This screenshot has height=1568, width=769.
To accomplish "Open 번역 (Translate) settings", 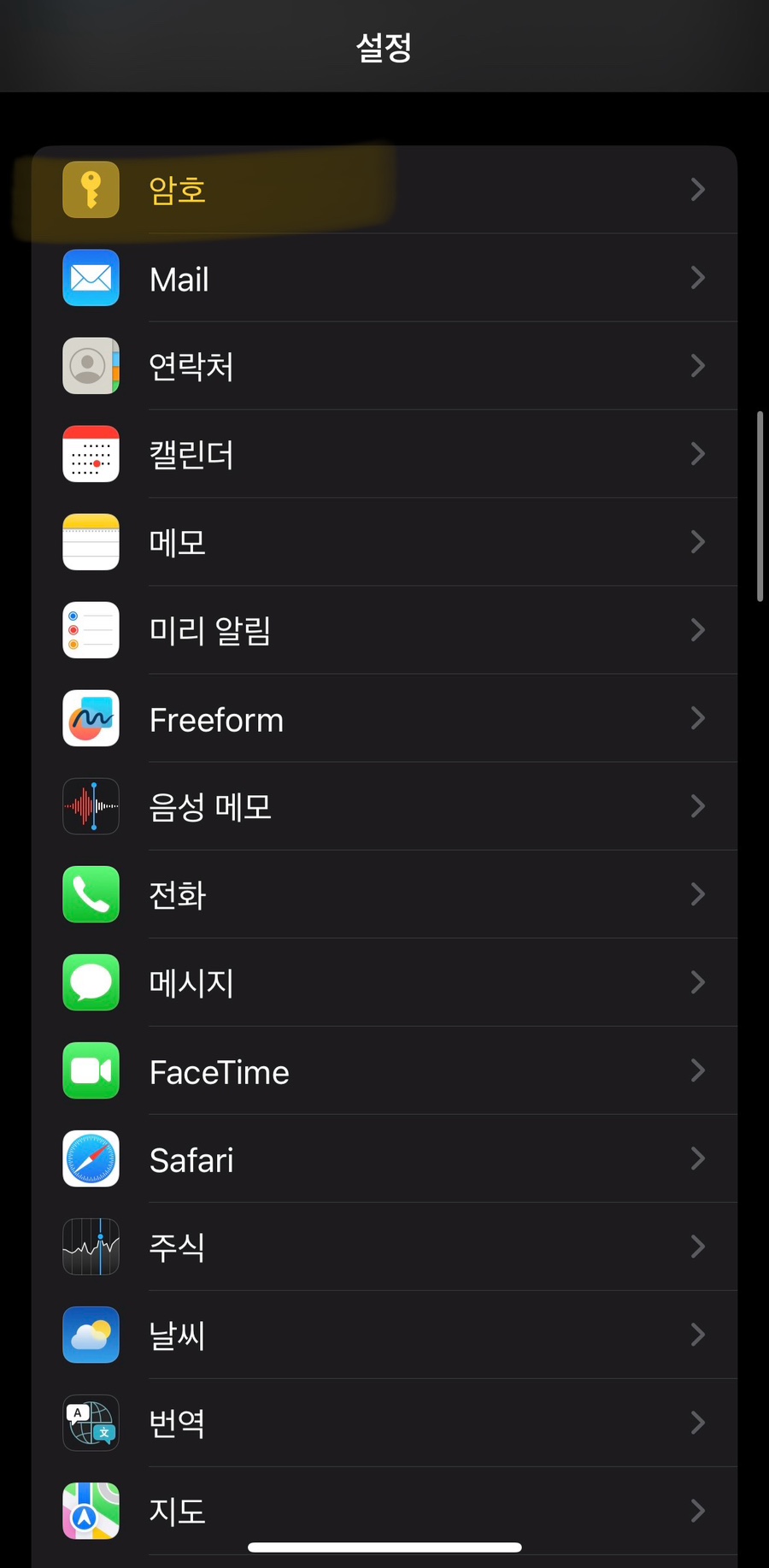I will pos(384,1423).
